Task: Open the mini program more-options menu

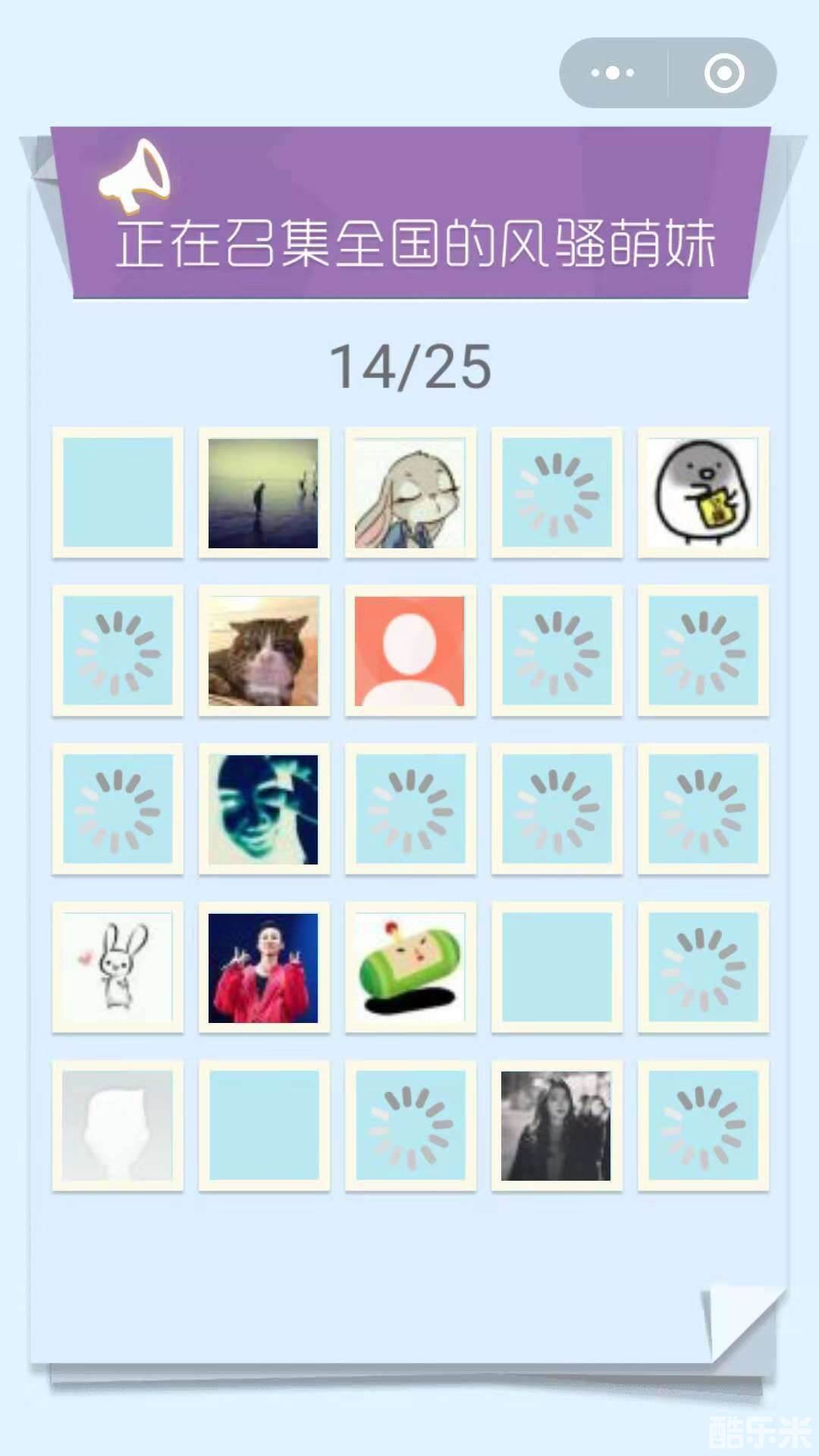Action: [x=613, y=73]
